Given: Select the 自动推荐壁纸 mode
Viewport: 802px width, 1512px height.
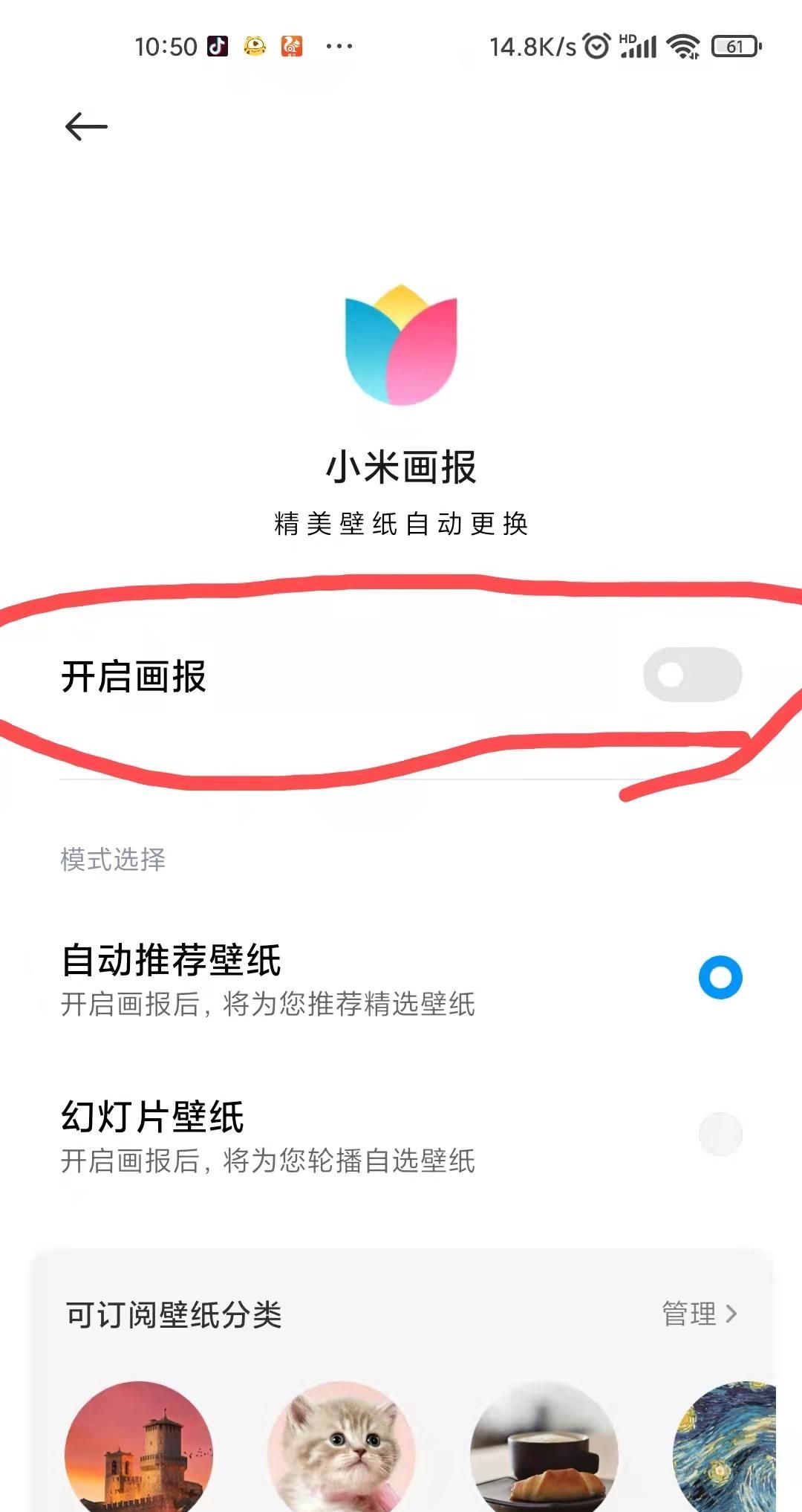Looking at the screenshot, I should tap(721, 976).
